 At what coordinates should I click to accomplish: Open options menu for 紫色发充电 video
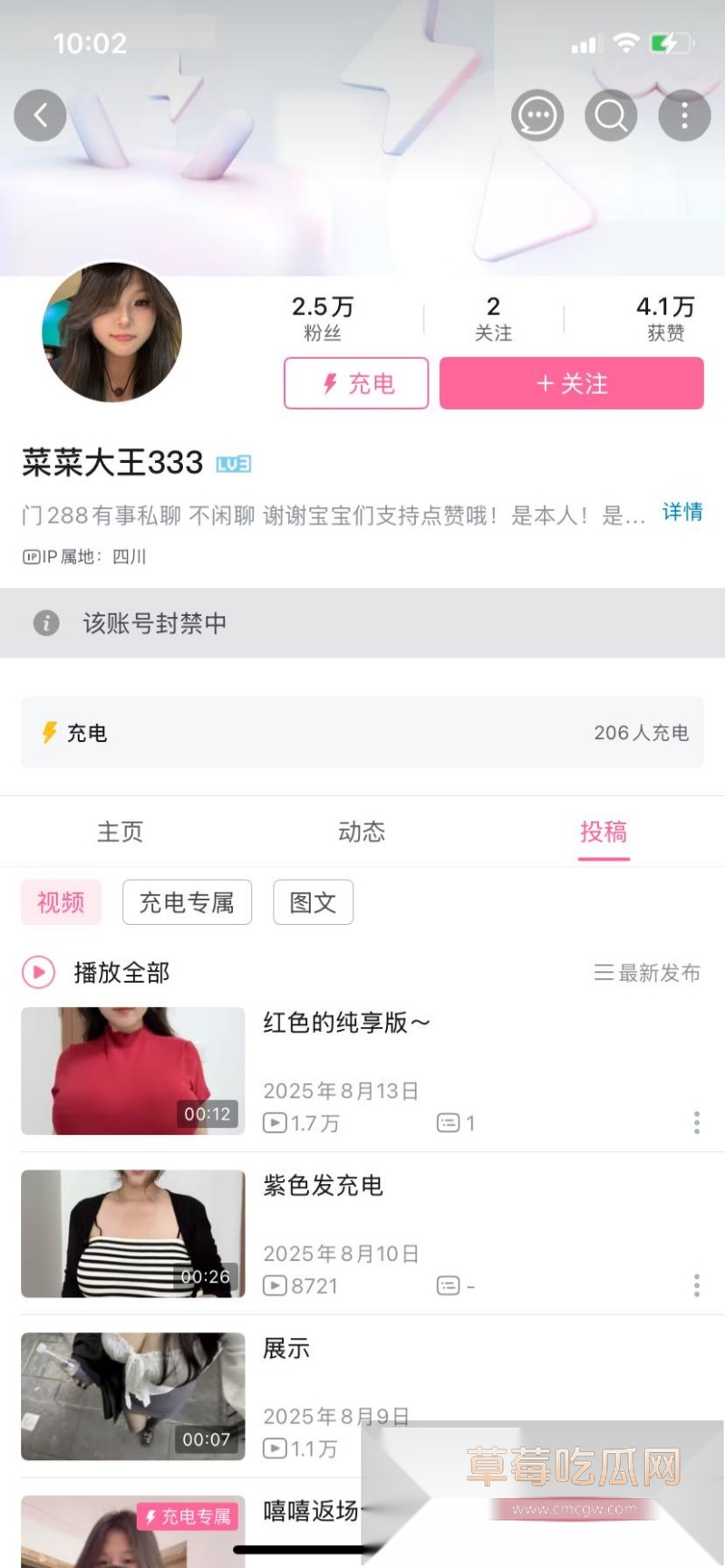point(696,1285)
